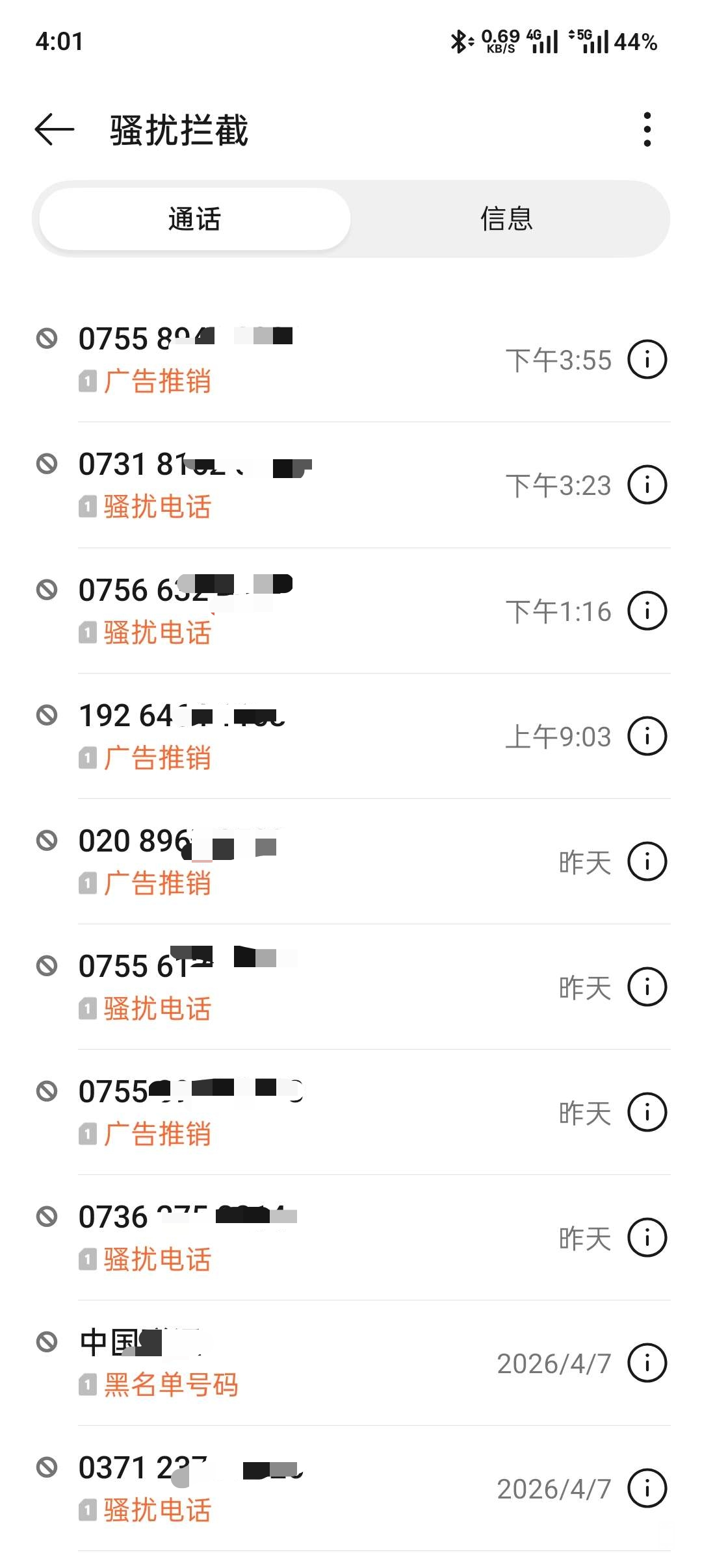Go back from 骚扰拦截 screen
This screenshot has height=1568, width=702.
55,130
